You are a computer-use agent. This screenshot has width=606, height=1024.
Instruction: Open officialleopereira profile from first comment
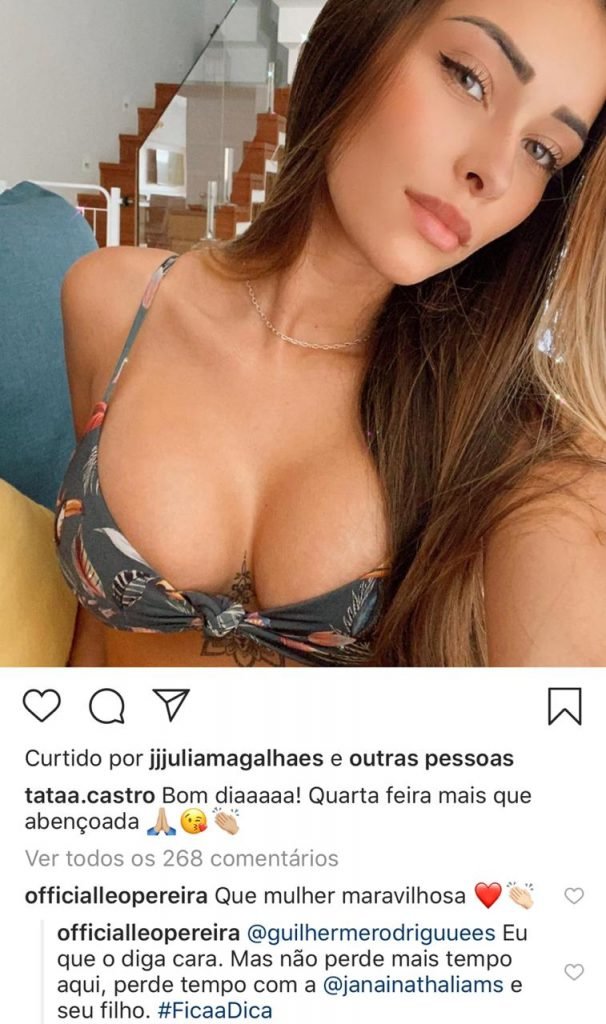(x=115, y=894)
